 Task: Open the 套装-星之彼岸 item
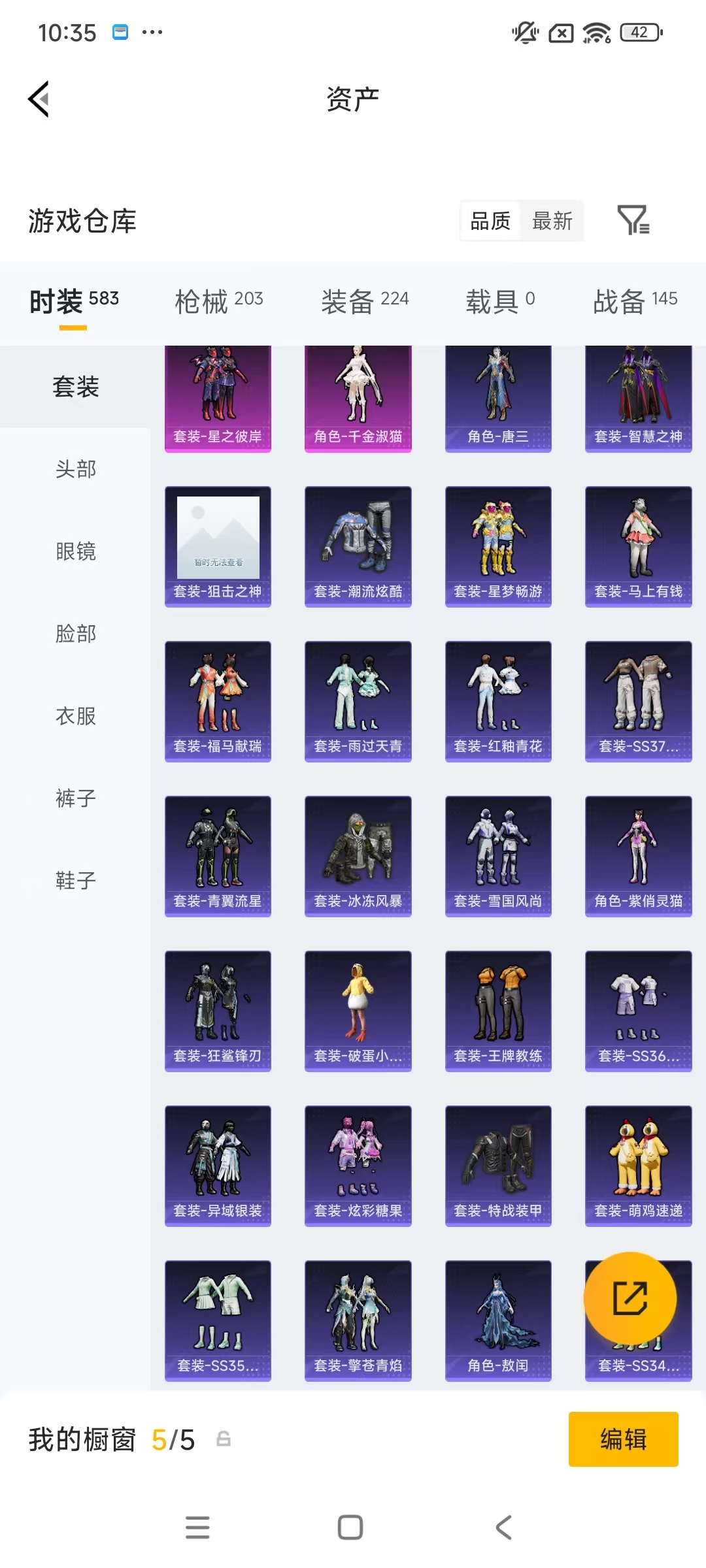(218, 399)
